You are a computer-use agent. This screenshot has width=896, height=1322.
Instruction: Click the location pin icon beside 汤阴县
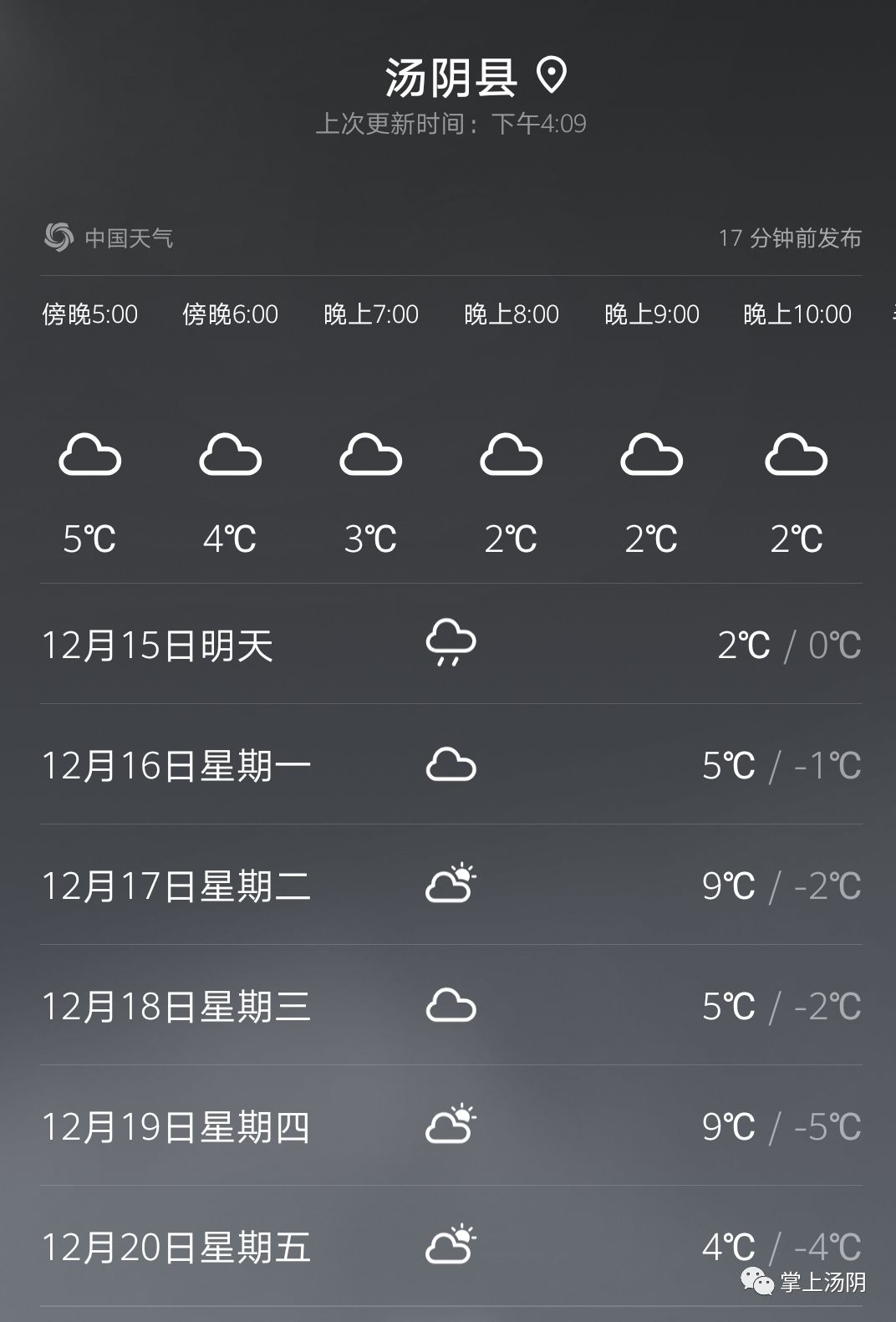551,75
